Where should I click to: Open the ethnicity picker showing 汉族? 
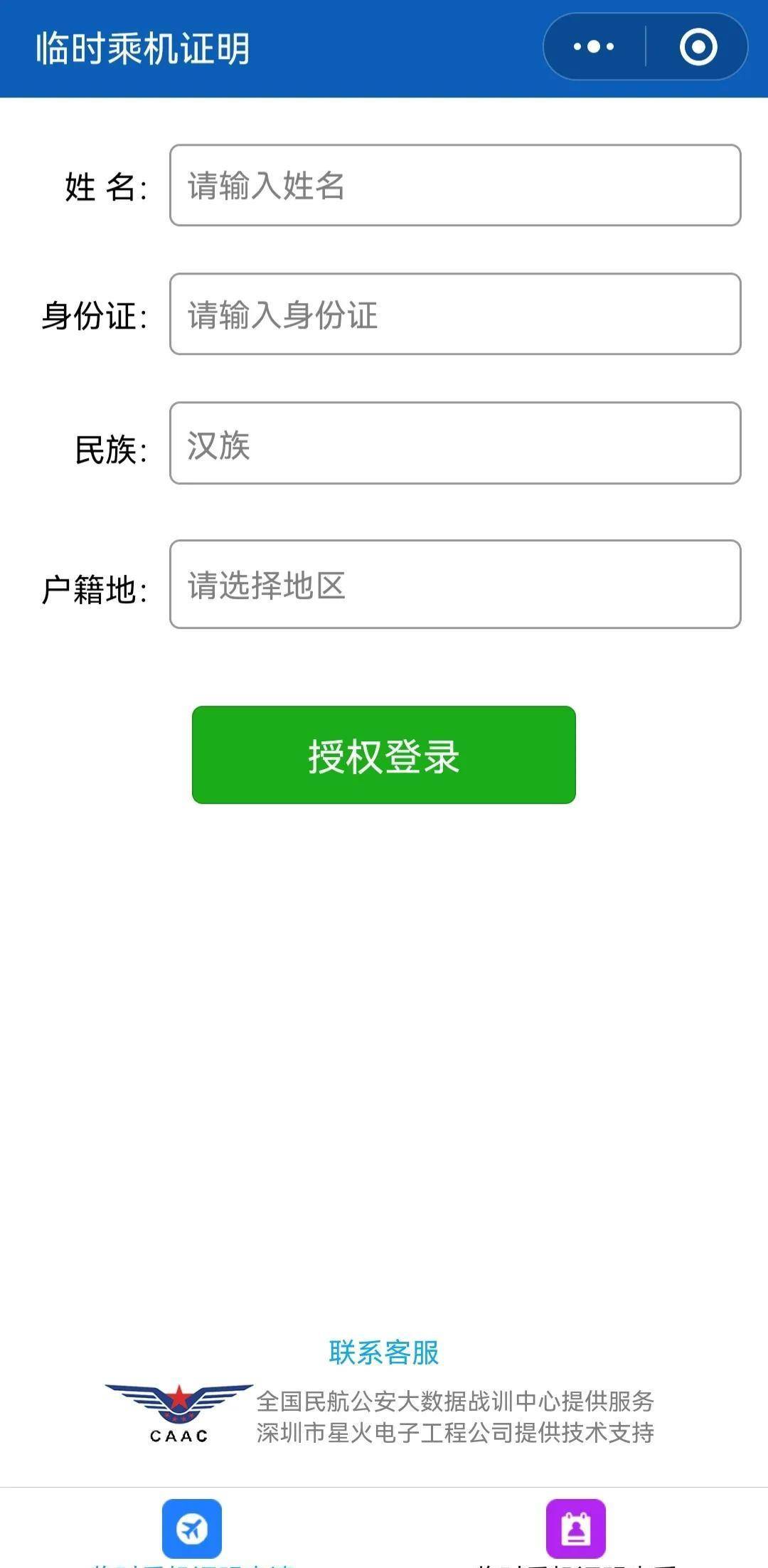pos(455,443)
